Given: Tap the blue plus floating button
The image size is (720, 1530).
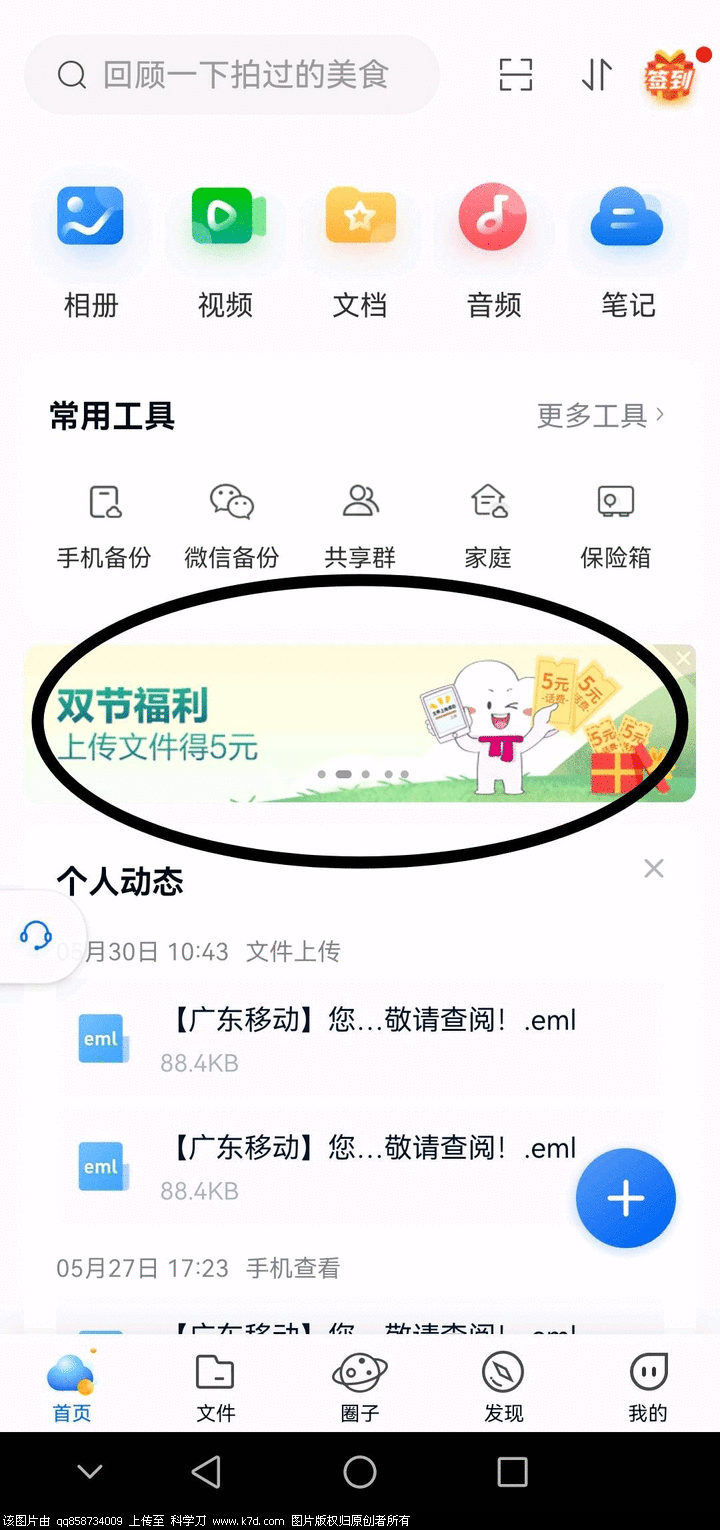Looking at the screenshot, I should click(626, 1198).
